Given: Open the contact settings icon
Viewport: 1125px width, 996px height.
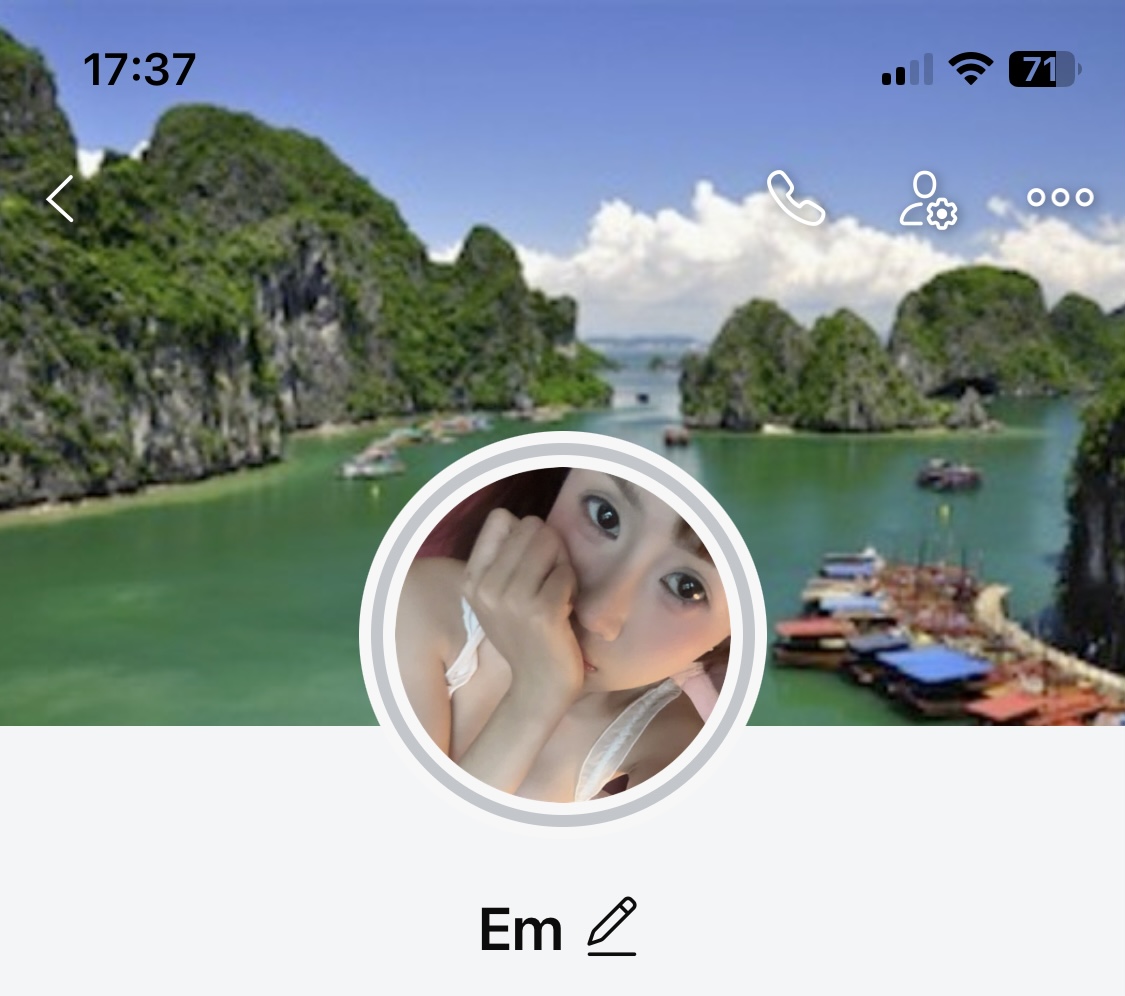Looking at the screenshot, I should (x=927, y=199).
